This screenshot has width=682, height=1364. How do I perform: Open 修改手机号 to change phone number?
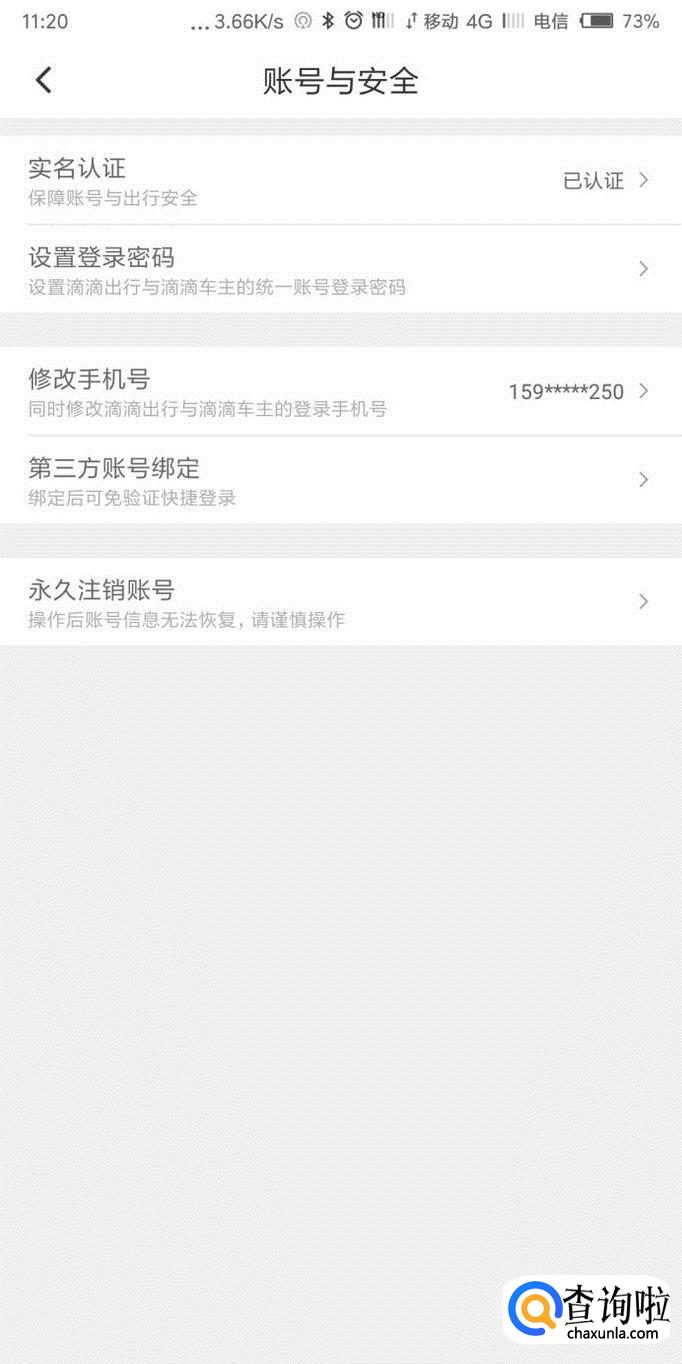(340, 391)
